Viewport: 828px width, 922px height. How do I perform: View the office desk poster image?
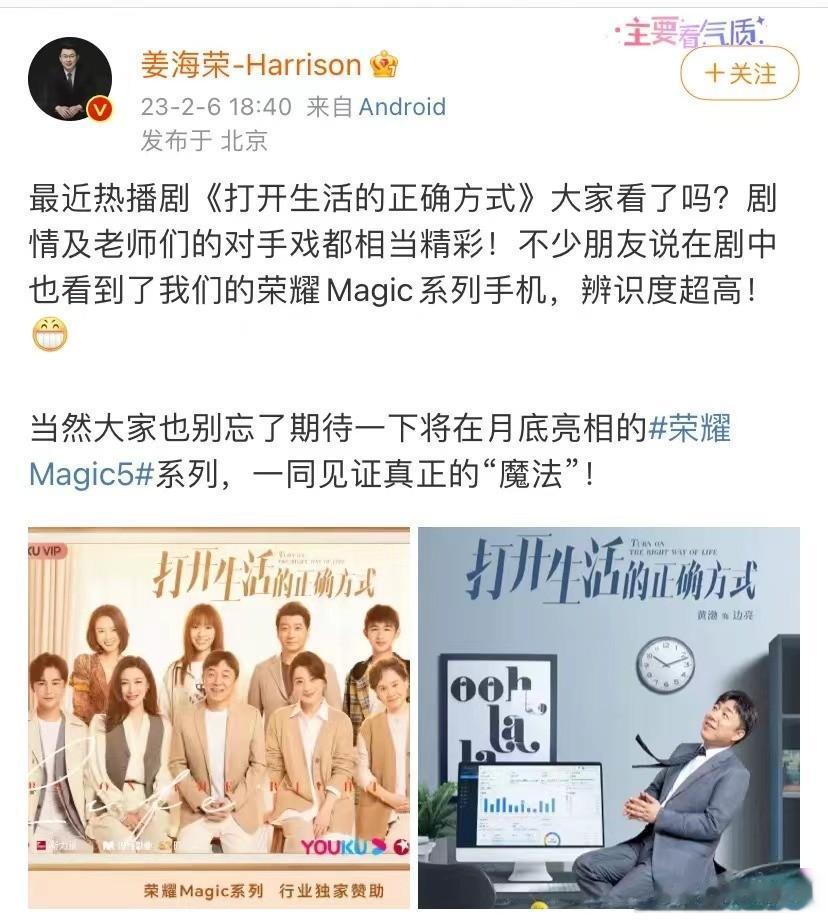click(608, 716)
